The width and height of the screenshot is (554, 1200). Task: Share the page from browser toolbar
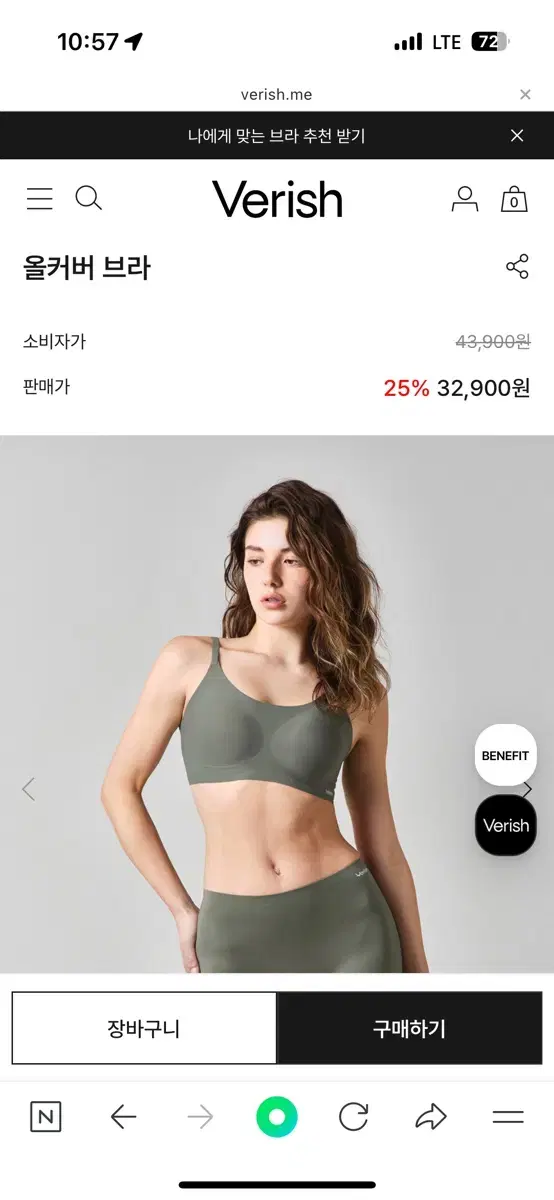tap(431, 1117)
